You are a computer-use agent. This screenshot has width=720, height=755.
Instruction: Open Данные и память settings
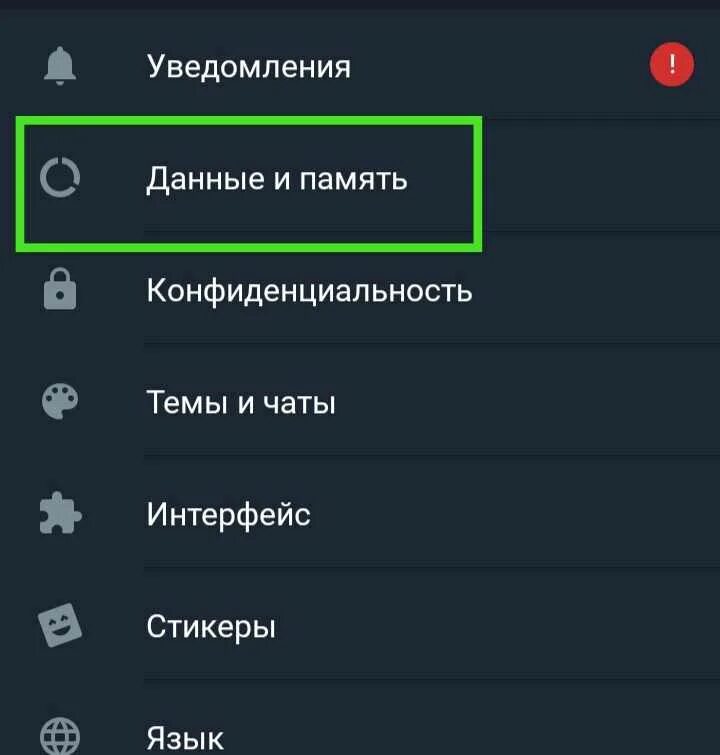pyautogui.click(x=300, y=177)
